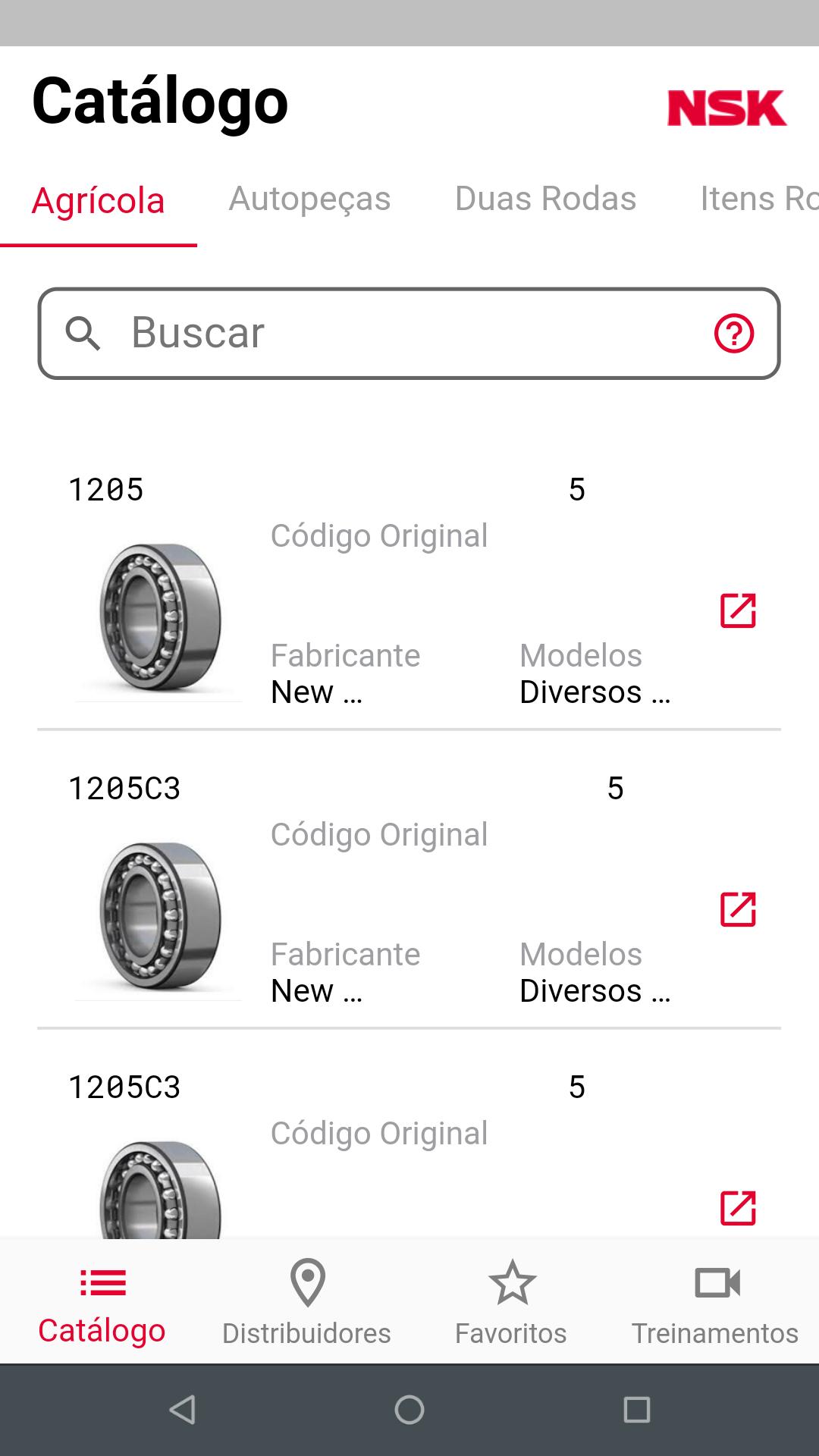Switch to the Duas Rodas tab
This screenshot has width=819, height=1456.
tap(545, 199)
